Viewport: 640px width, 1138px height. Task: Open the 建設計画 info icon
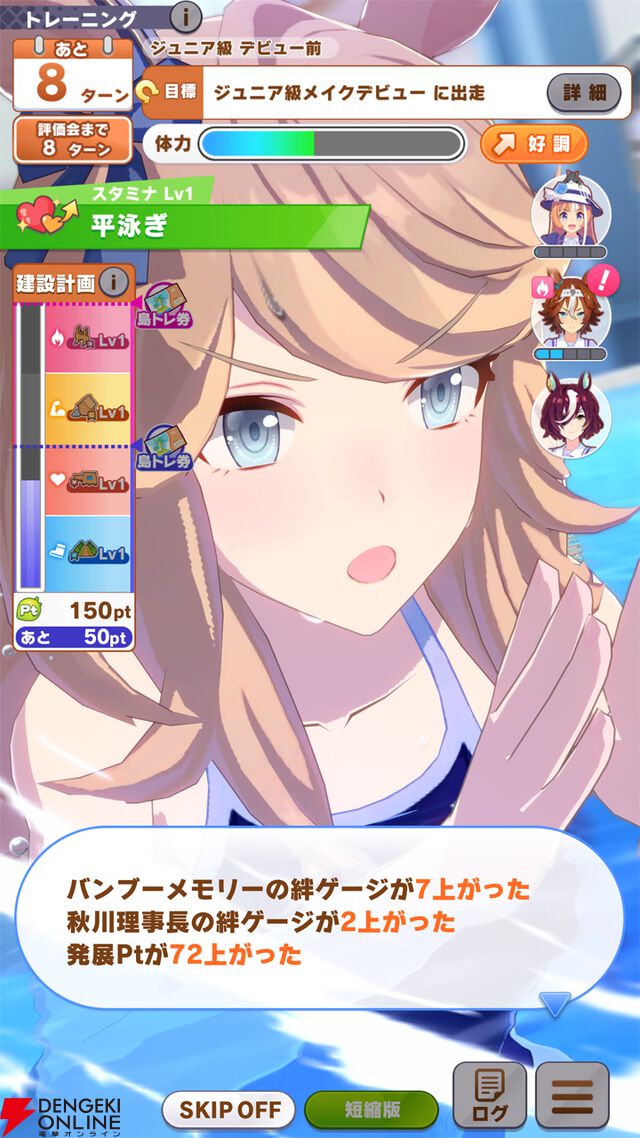pyautogui.click(x=113, y=283)
